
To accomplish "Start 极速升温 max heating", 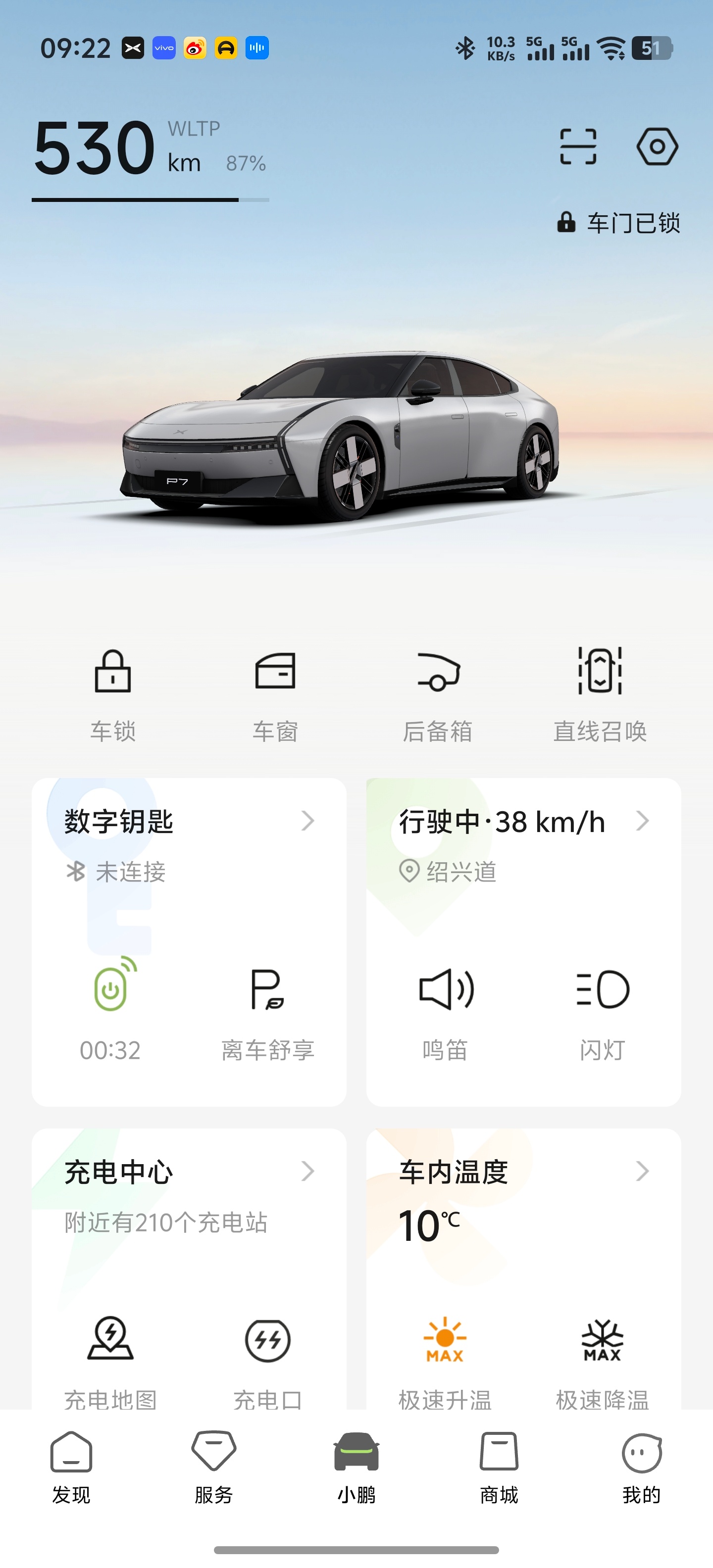I will pyautogui.click(x=445, y=1357).
